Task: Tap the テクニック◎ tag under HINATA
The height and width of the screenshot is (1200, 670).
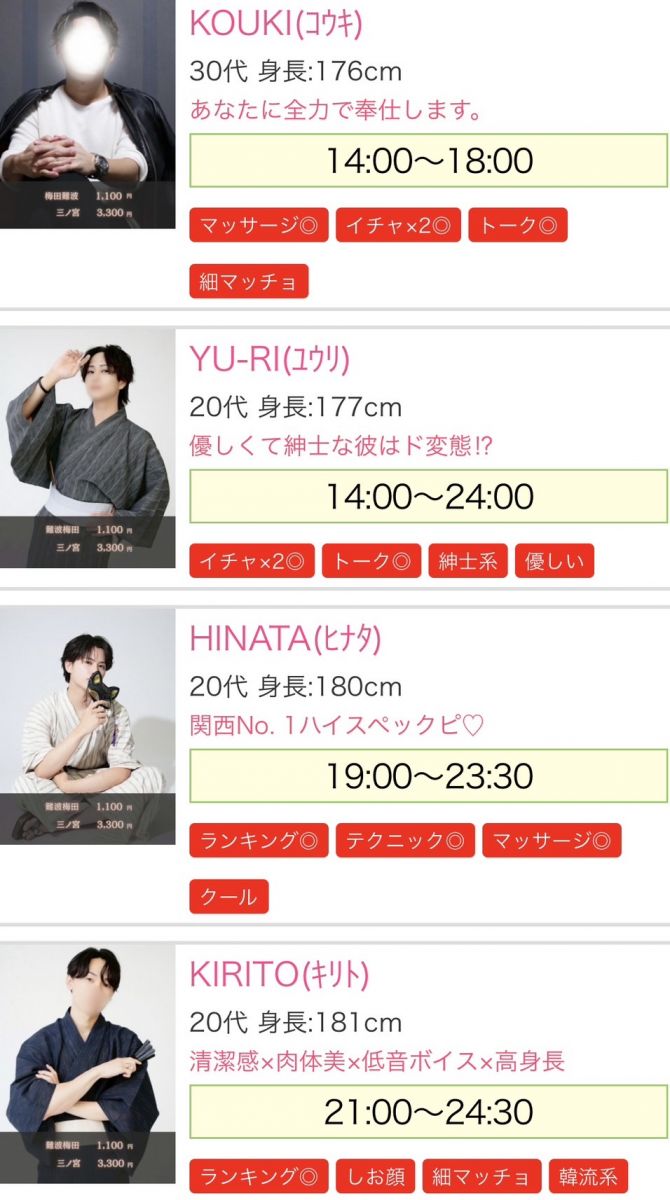Action: point(404,842)
